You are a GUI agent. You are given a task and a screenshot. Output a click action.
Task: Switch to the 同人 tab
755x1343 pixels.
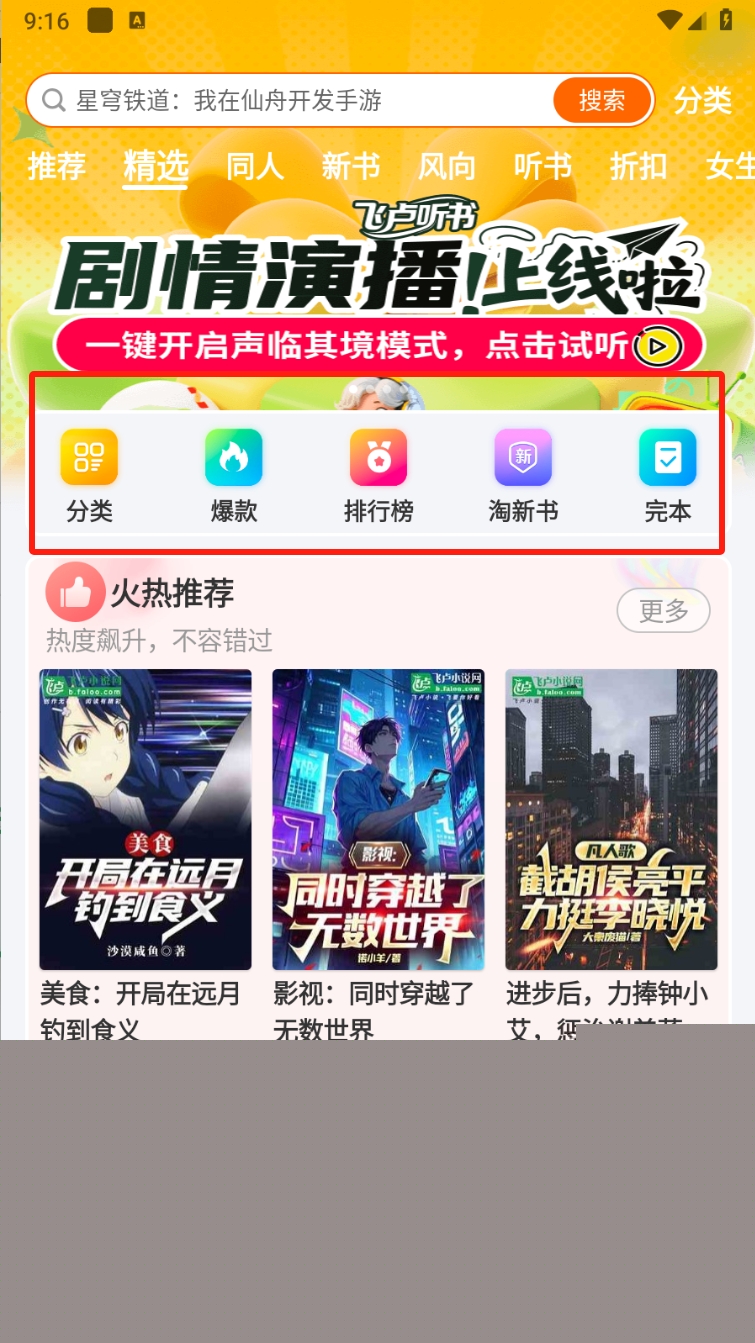point(254,166)
